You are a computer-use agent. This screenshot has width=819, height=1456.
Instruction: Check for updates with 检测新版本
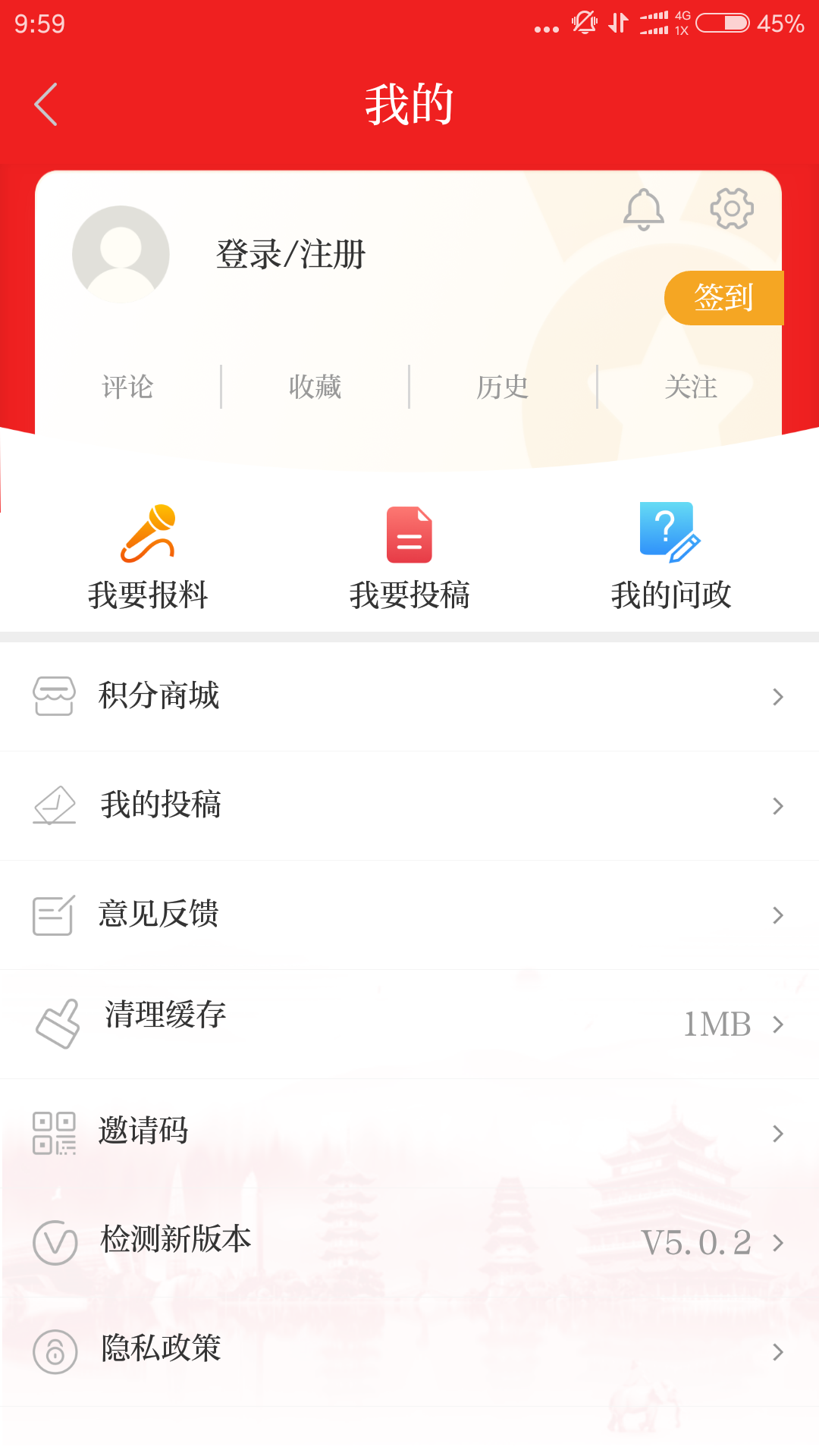click(x=409, y=1242)
